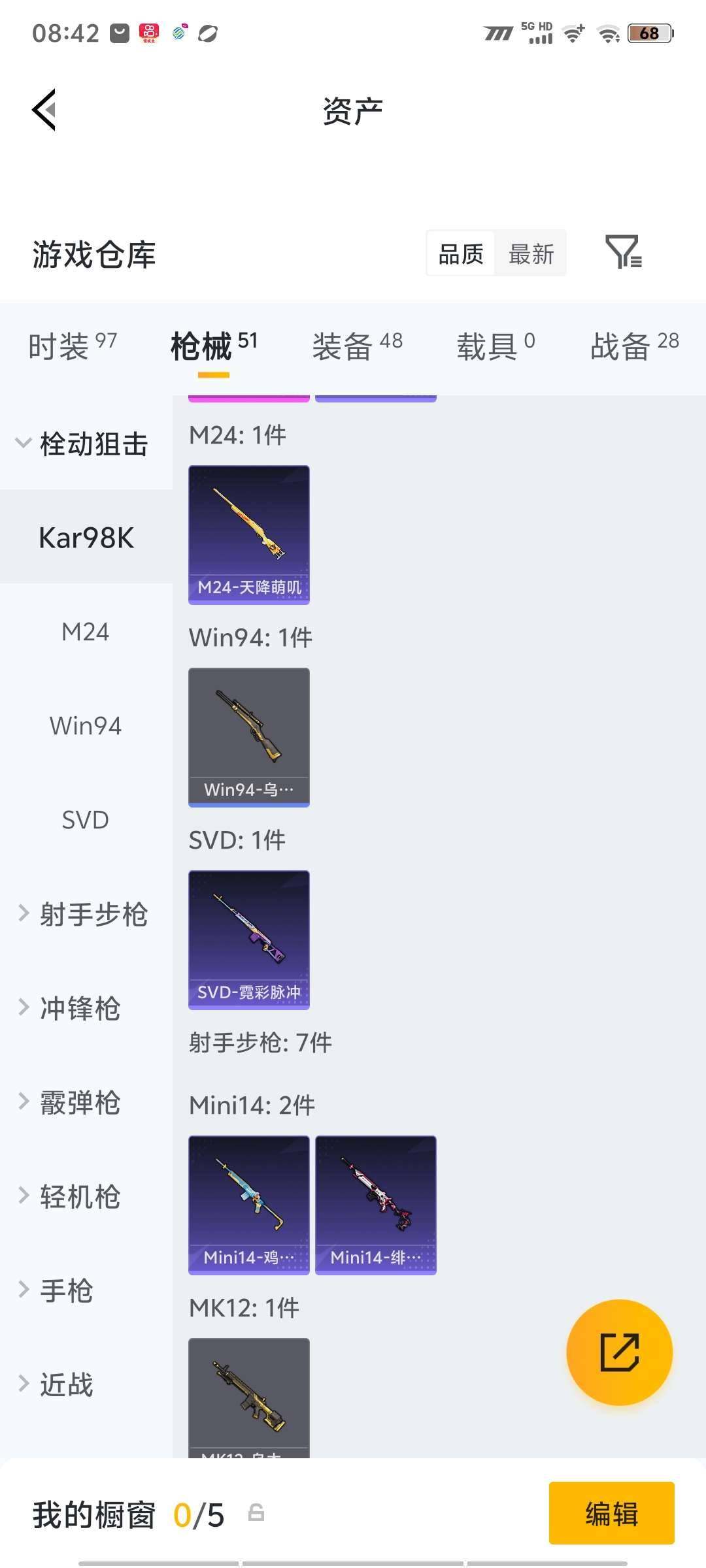Select Kar98K in the sidebar list

coord(86,537)
